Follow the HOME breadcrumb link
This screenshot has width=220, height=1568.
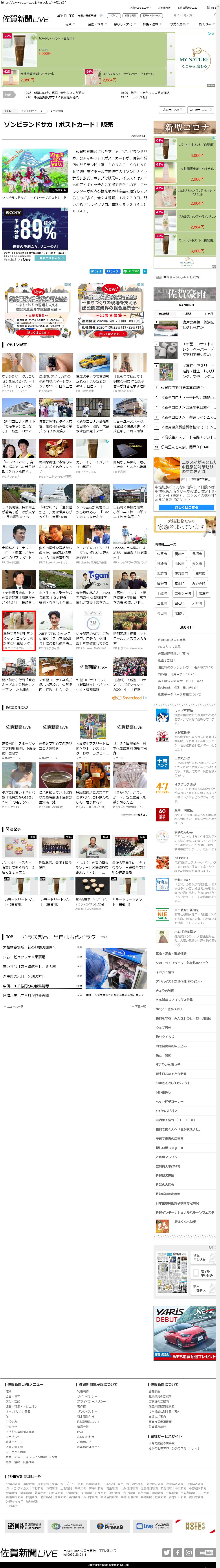pos(9,111)
